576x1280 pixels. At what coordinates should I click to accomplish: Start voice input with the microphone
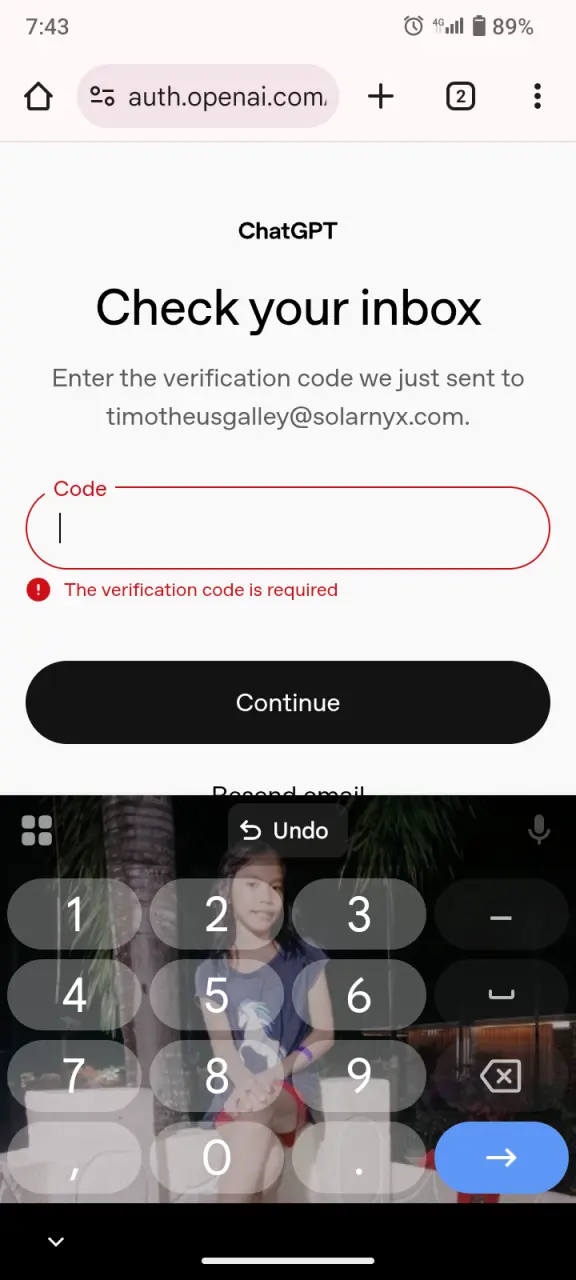tap(539, 830)
